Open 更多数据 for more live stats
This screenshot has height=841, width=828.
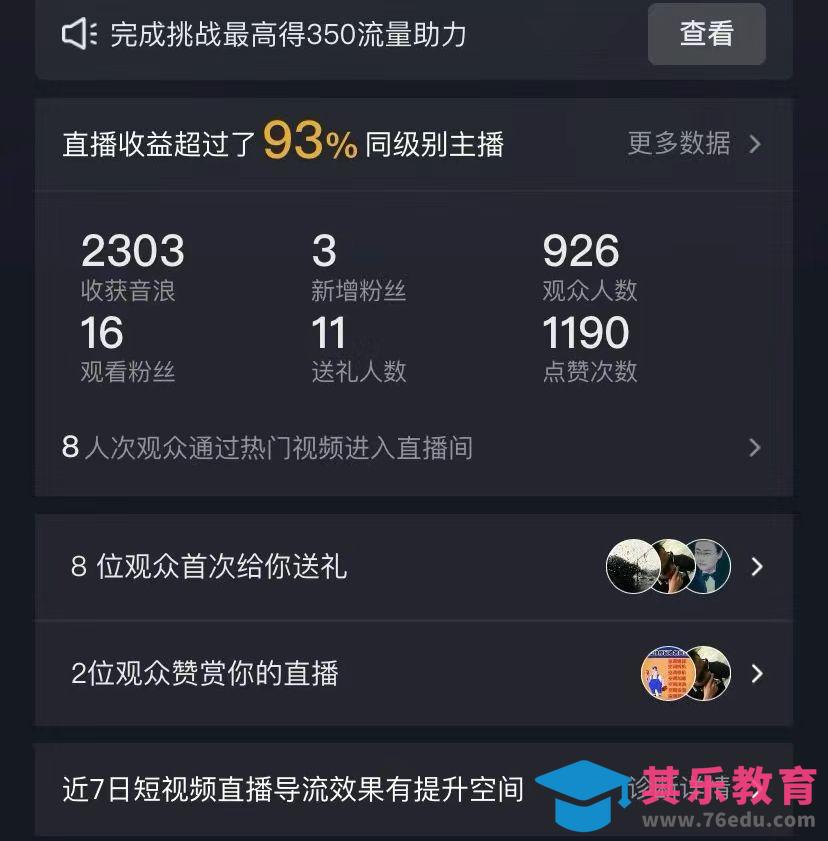point(694,144)
